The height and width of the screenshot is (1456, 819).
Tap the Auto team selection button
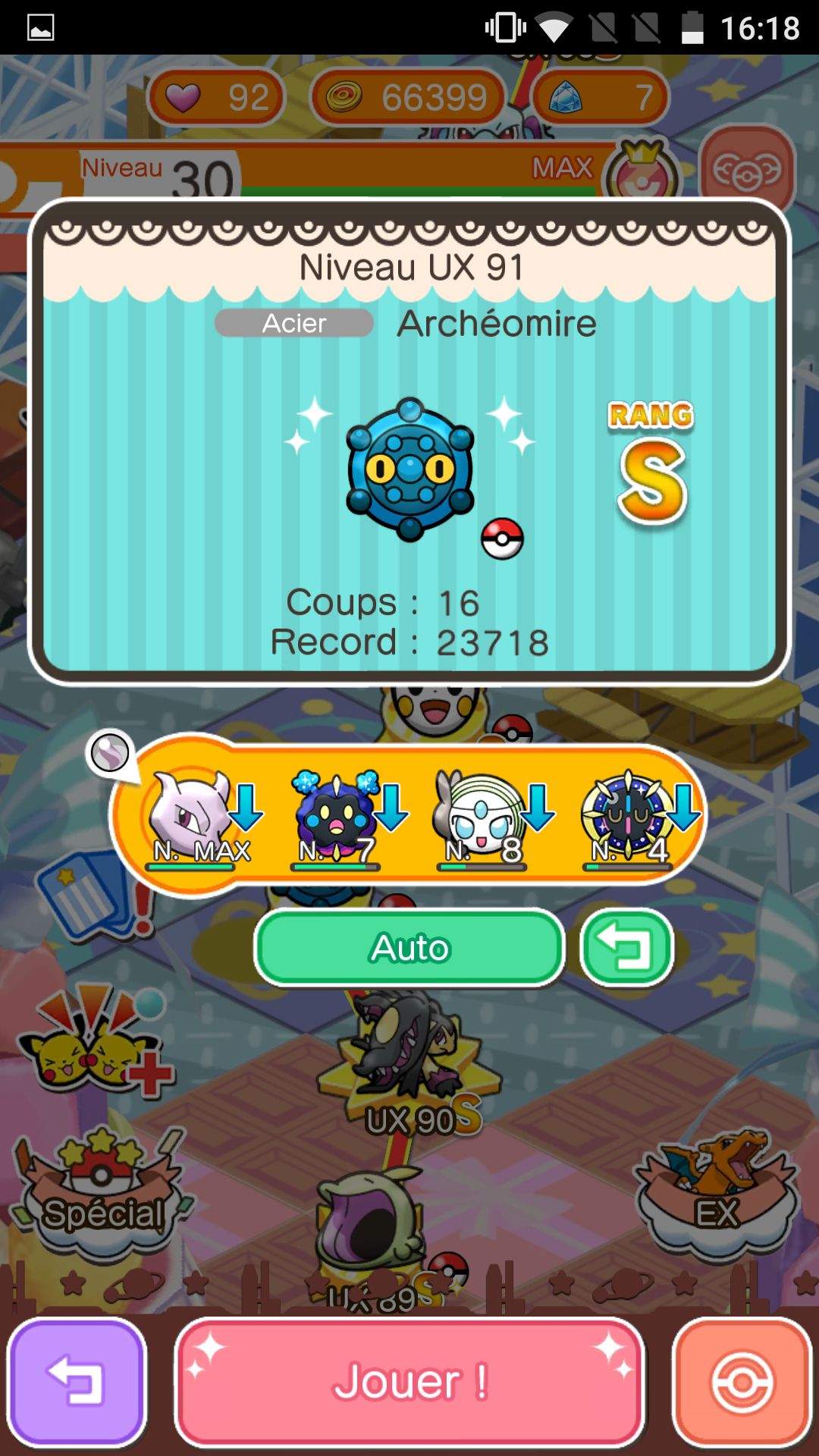409,948
